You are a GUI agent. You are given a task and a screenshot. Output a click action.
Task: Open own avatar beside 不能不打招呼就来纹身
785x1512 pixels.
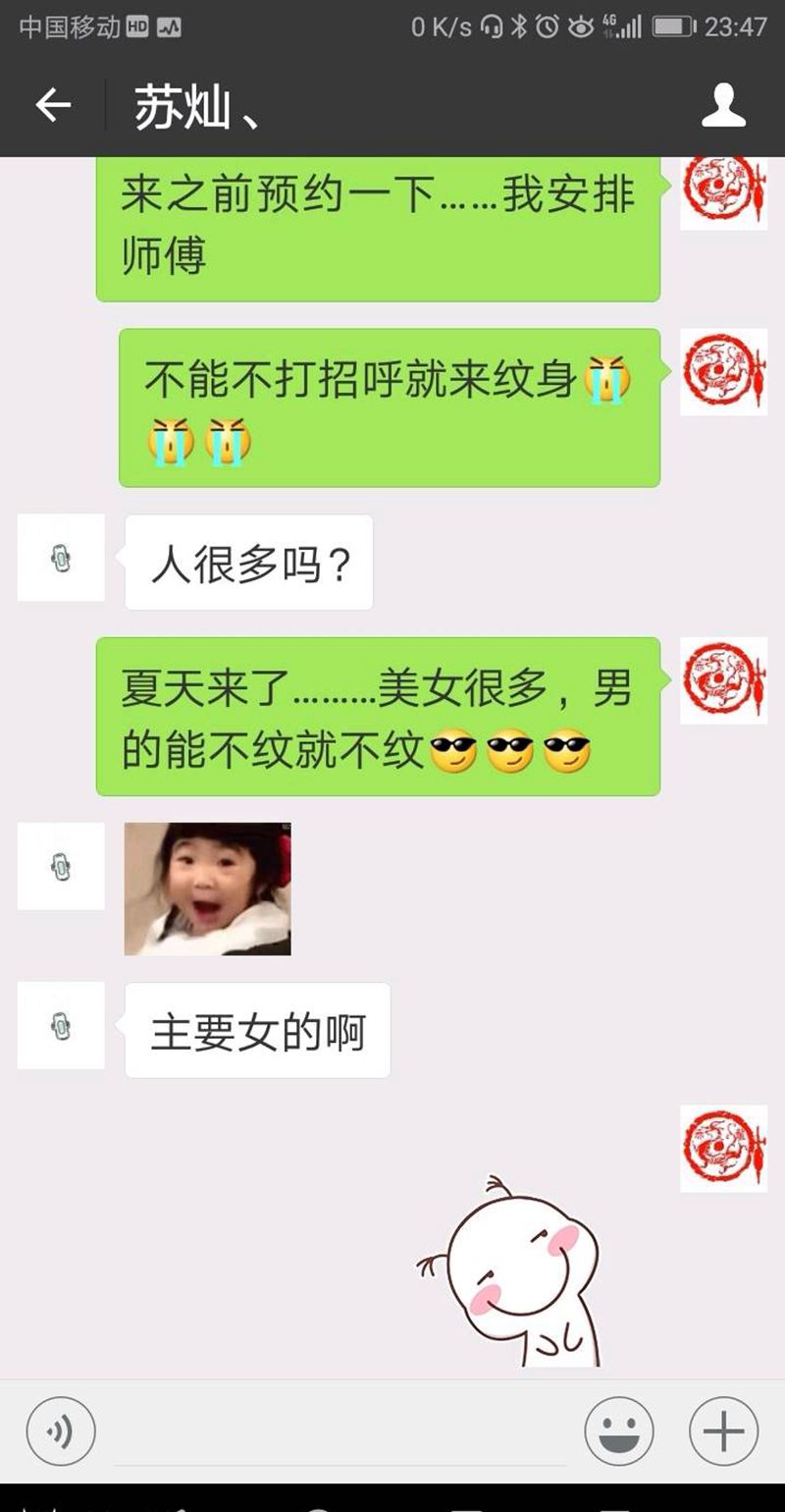pos(724,372)
